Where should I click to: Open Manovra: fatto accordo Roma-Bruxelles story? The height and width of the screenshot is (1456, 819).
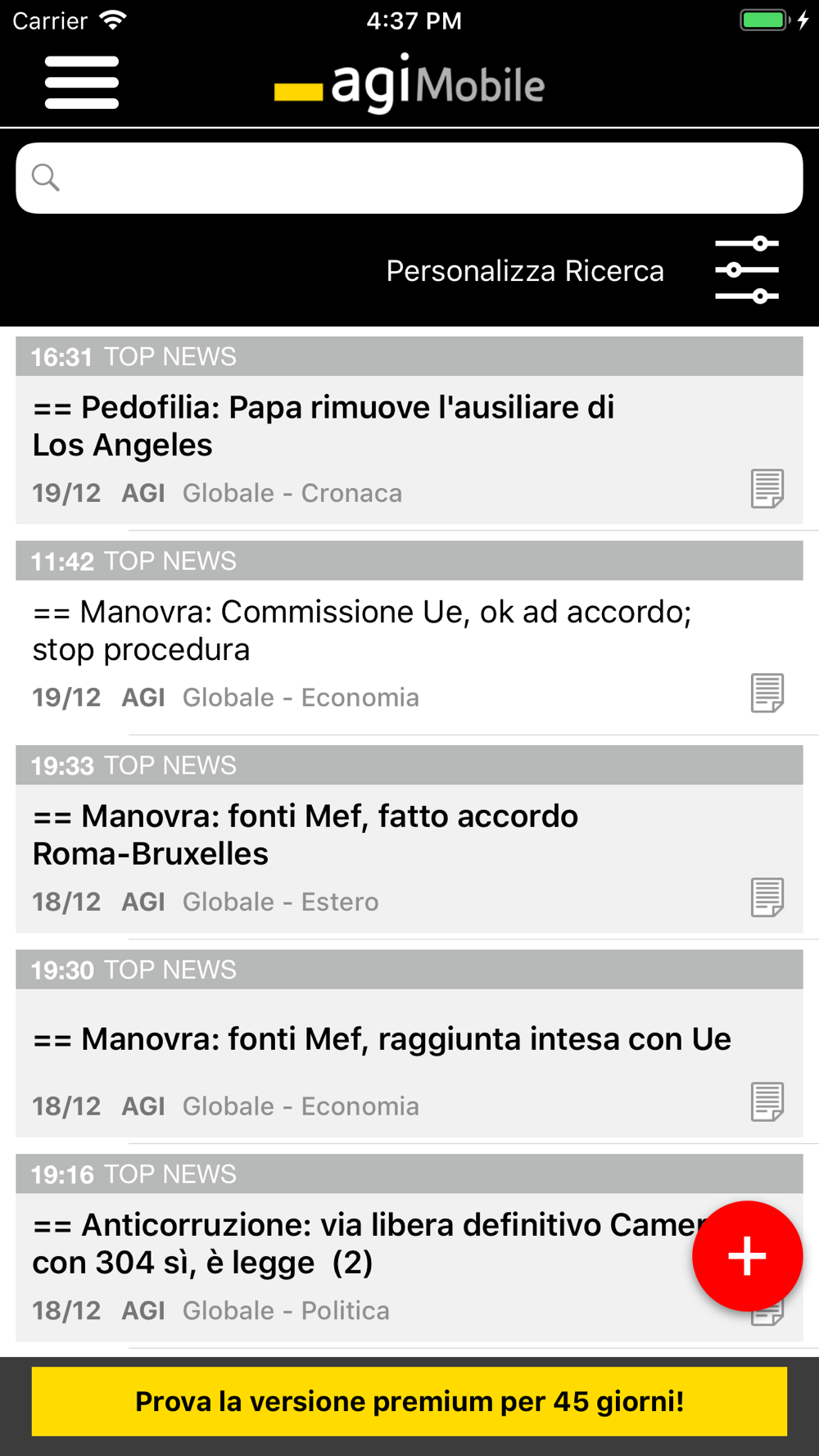305,834
